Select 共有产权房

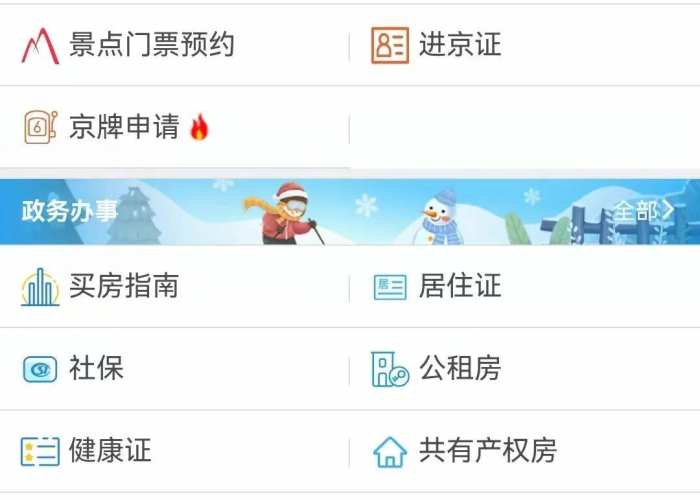(486, 451)
